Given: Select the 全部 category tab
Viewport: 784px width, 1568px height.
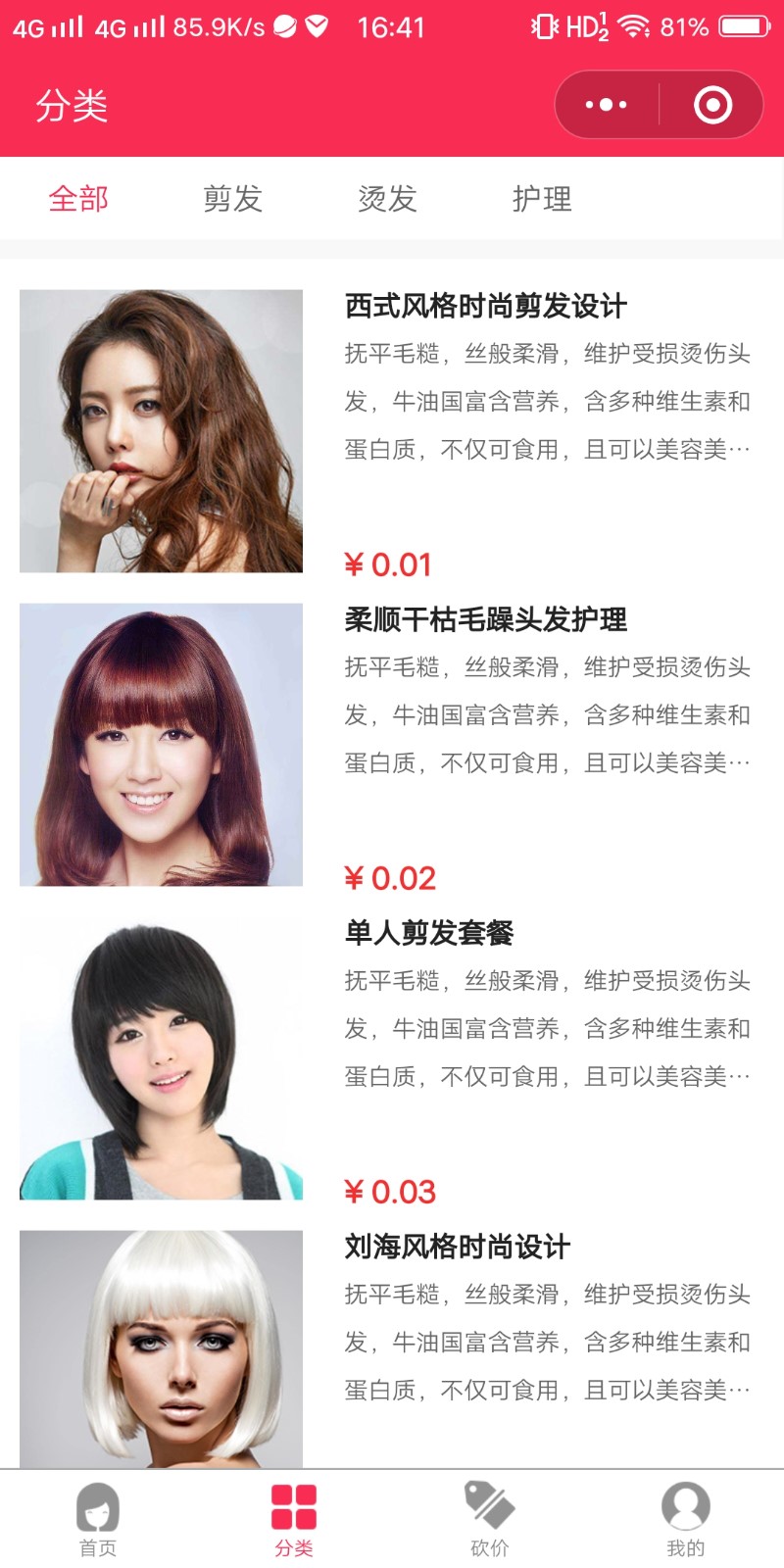Looking at the screenshot, I should tap(78, 199).
